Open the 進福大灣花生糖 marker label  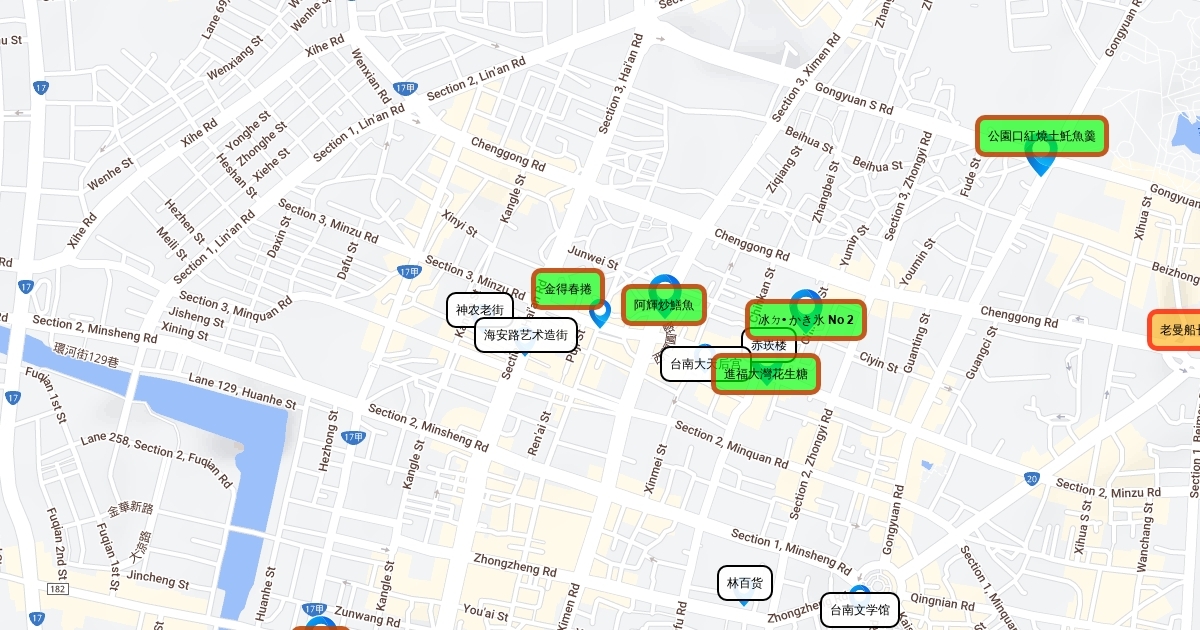766,374
